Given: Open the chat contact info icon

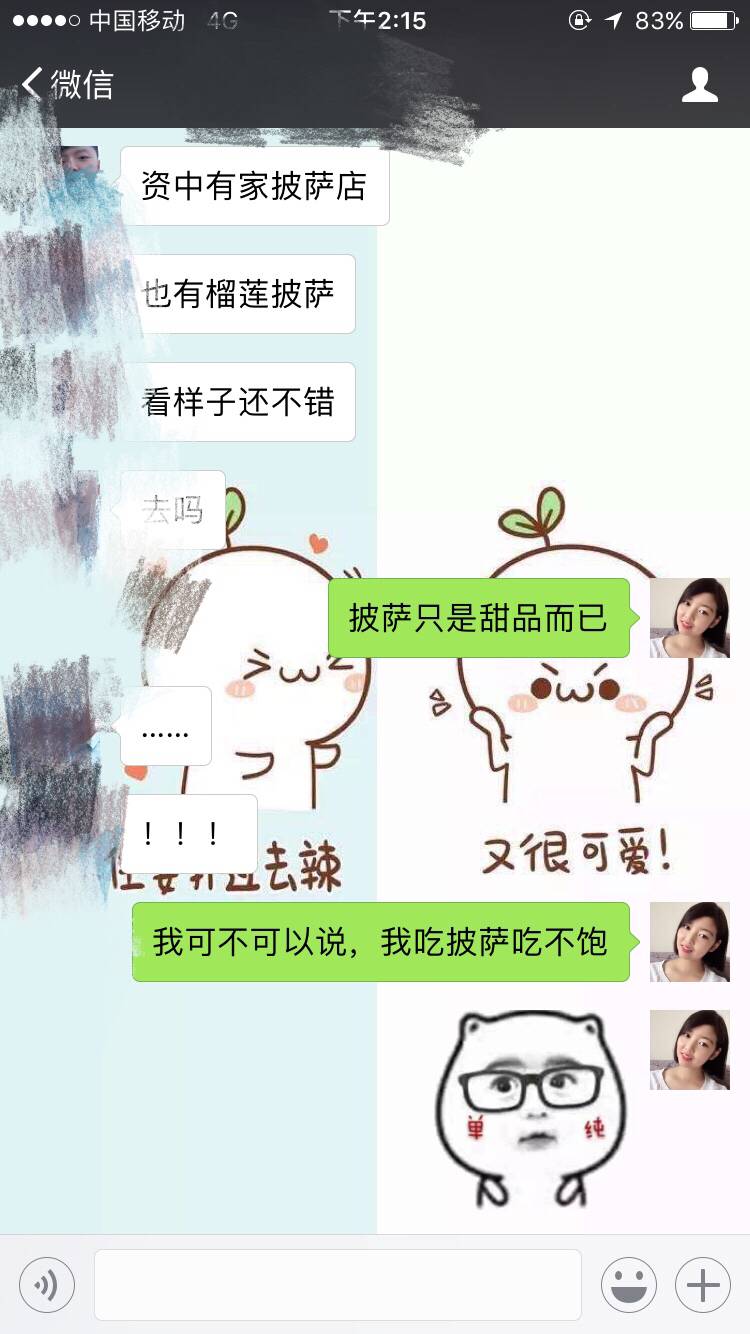Looking at the screenshot, I should coord(699,85).
